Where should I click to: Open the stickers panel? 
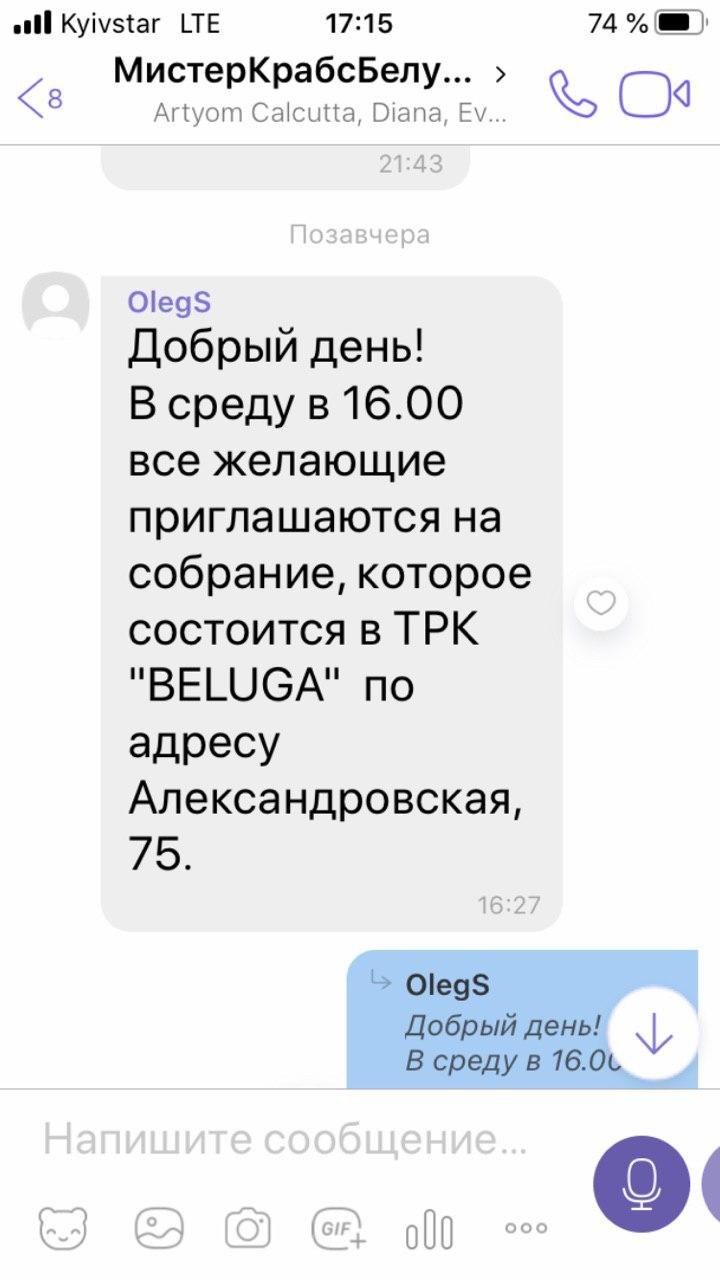[62, 1228]
